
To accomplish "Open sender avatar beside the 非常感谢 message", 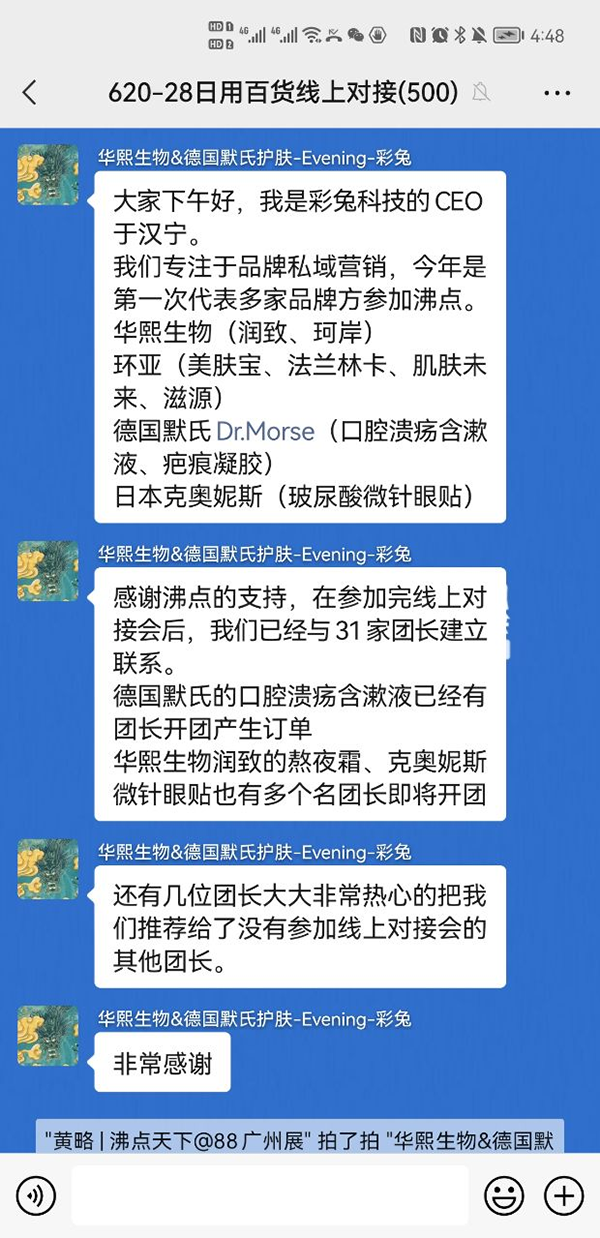I will [48, 1036].
